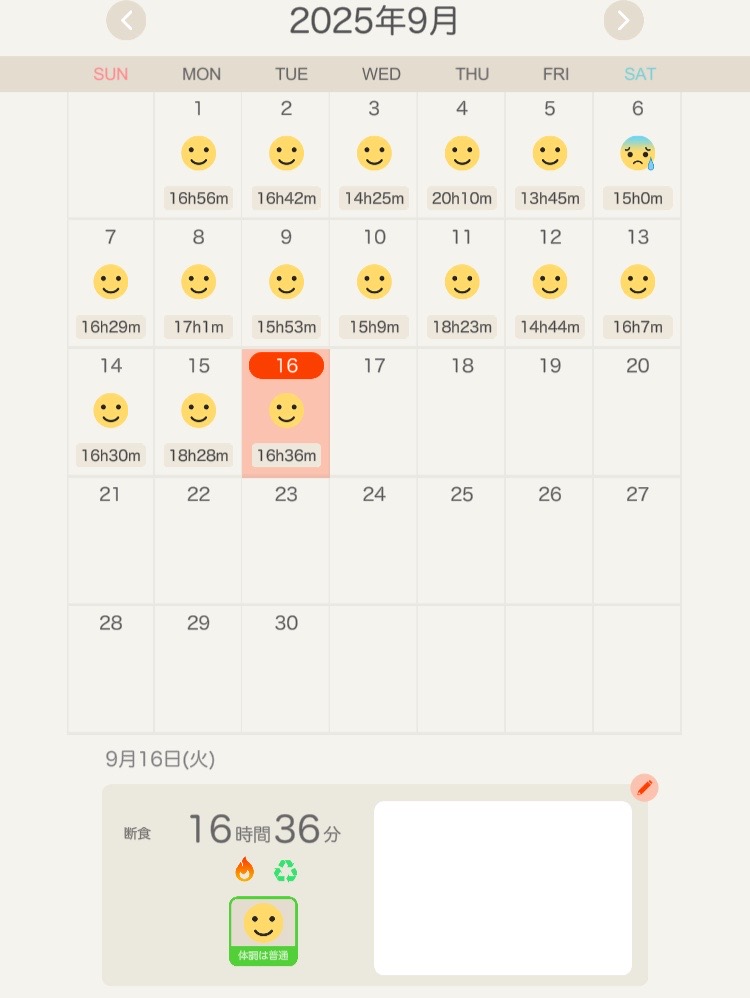Screen dimensions: 750x998
Task: Select September 8 showing 17h1m
Action: click(x=198, y=284)
